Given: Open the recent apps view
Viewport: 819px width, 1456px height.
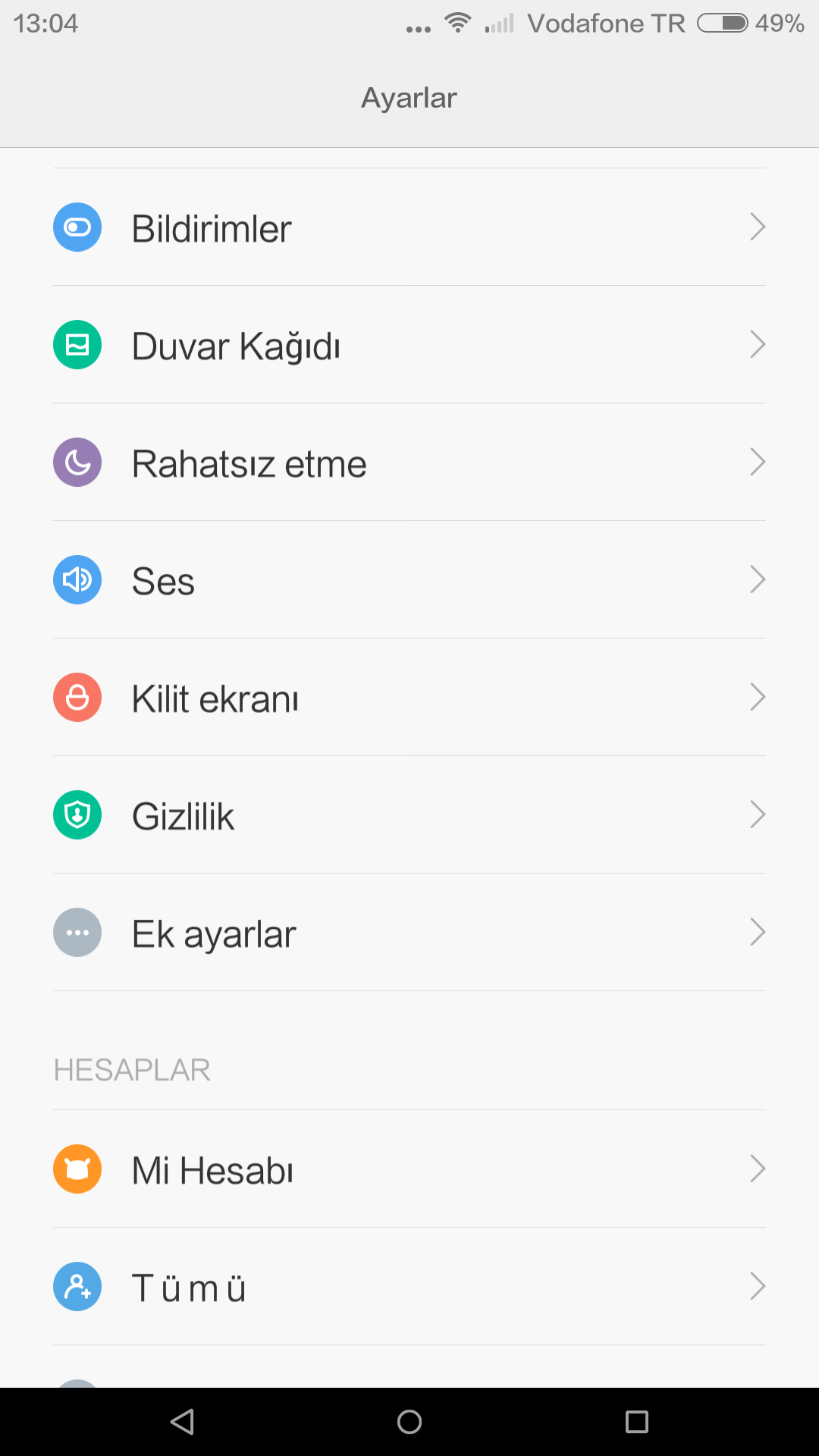Looking at the screenshot, I should pyautogui.click(x=637, y=1422).
